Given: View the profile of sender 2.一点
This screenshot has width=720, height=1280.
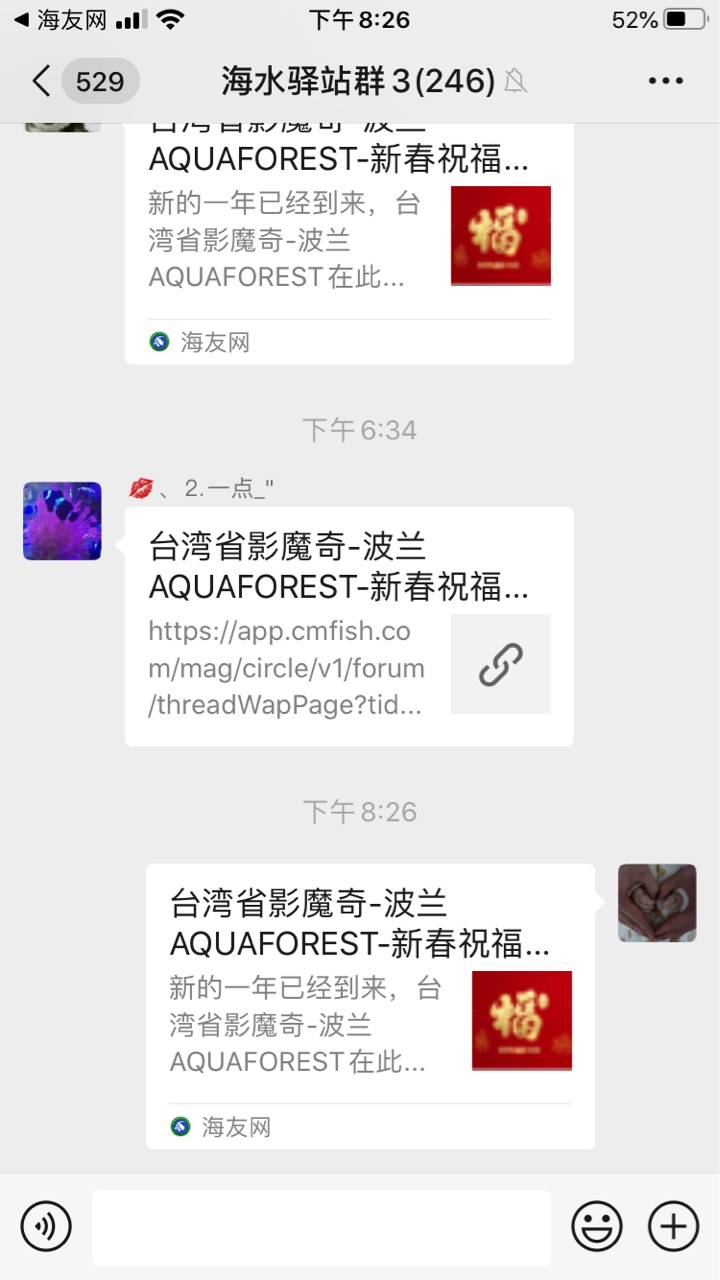Looking at the screenshot, I should pyautogui.click(x=62, y=521).
